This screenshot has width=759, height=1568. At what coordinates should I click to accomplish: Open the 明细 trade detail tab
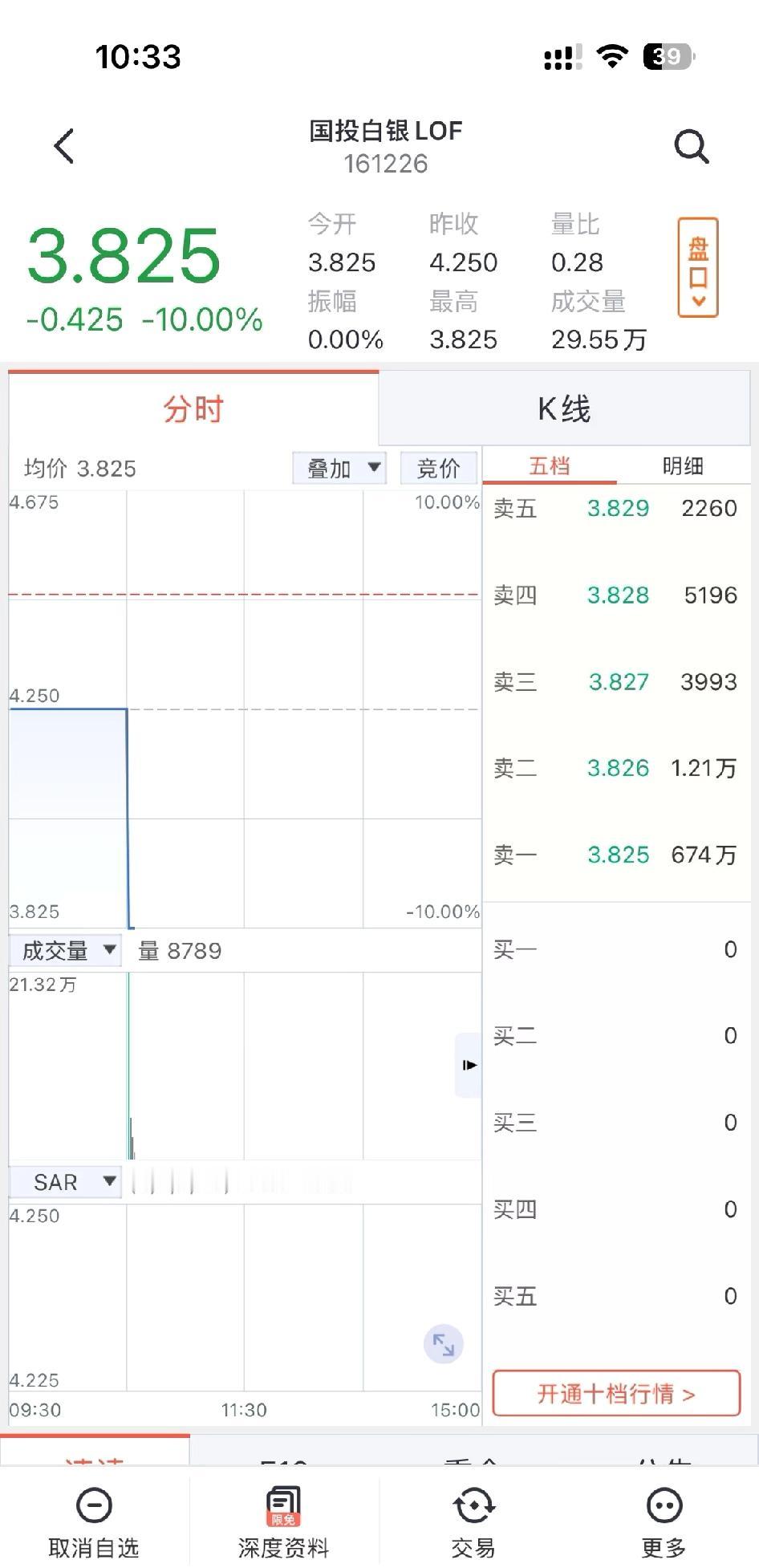tap(680, 466)
